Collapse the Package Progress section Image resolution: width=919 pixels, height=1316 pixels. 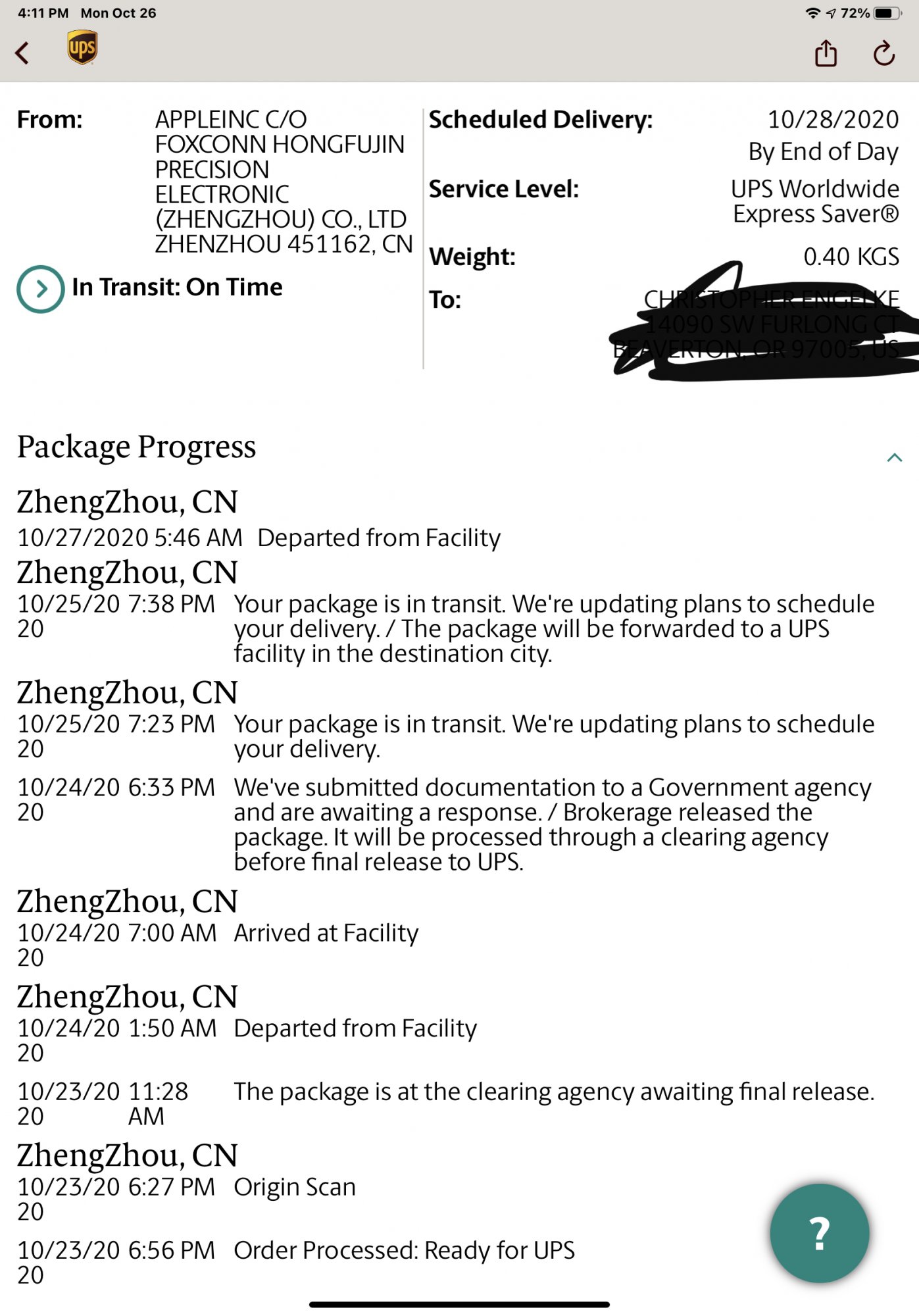(x=894, y=457)
